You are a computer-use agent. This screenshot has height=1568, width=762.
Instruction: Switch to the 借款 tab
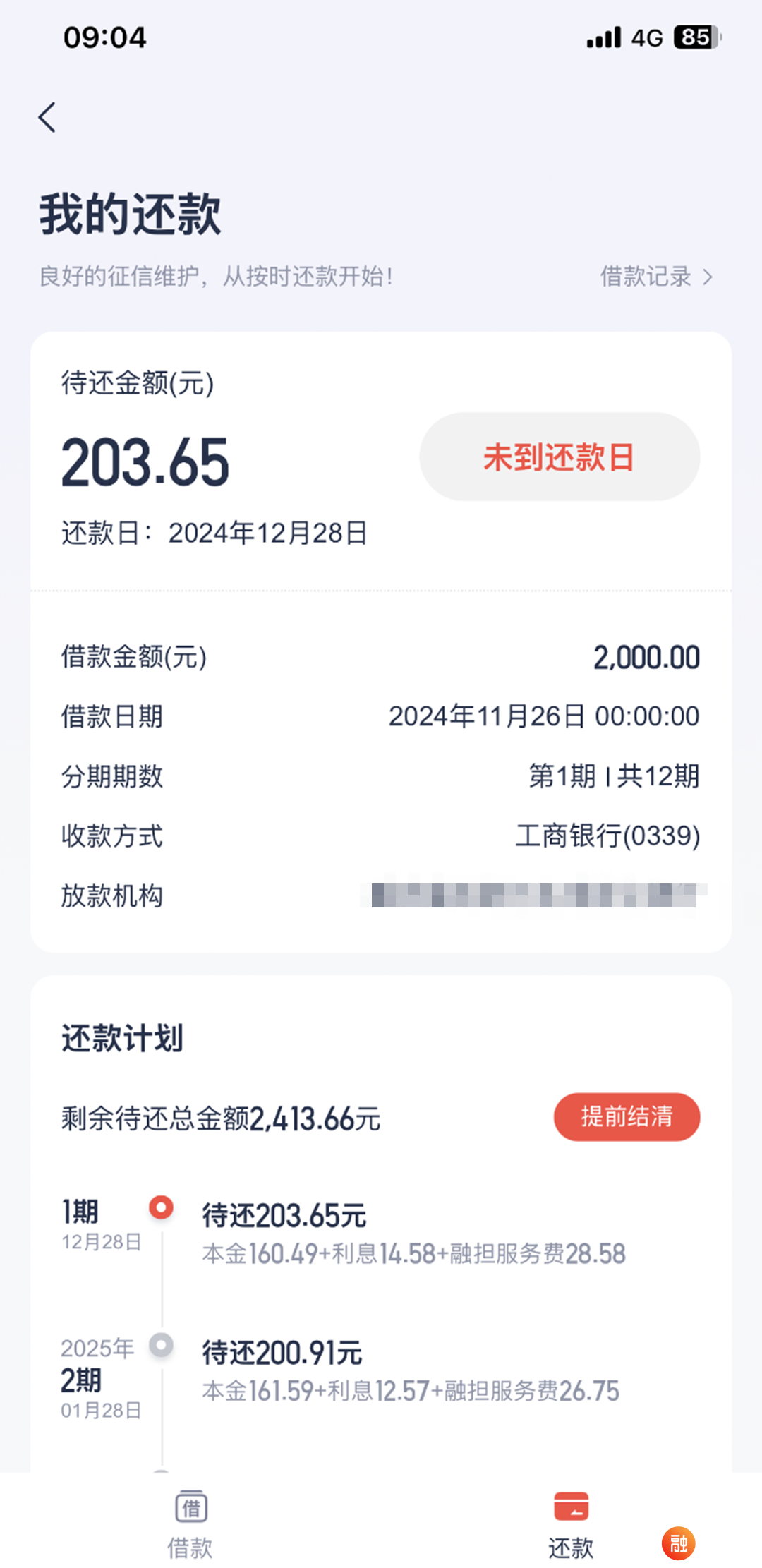190,1523
